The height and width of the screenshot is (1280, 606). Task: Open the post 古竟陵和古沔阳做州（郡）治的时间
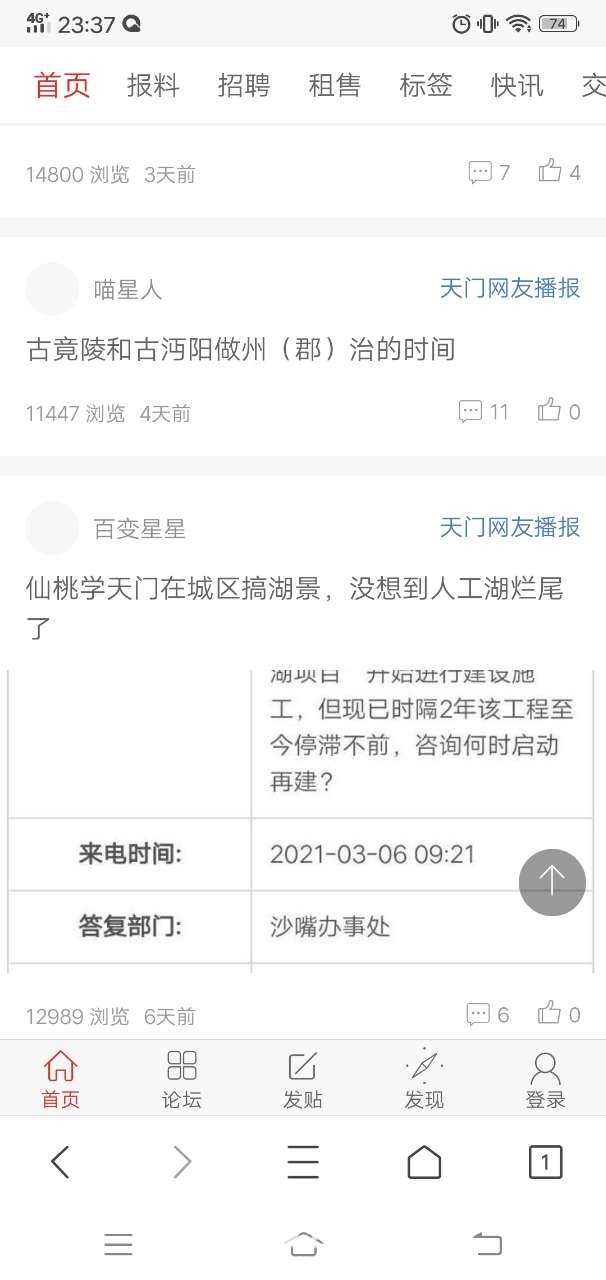pos(240,349)
